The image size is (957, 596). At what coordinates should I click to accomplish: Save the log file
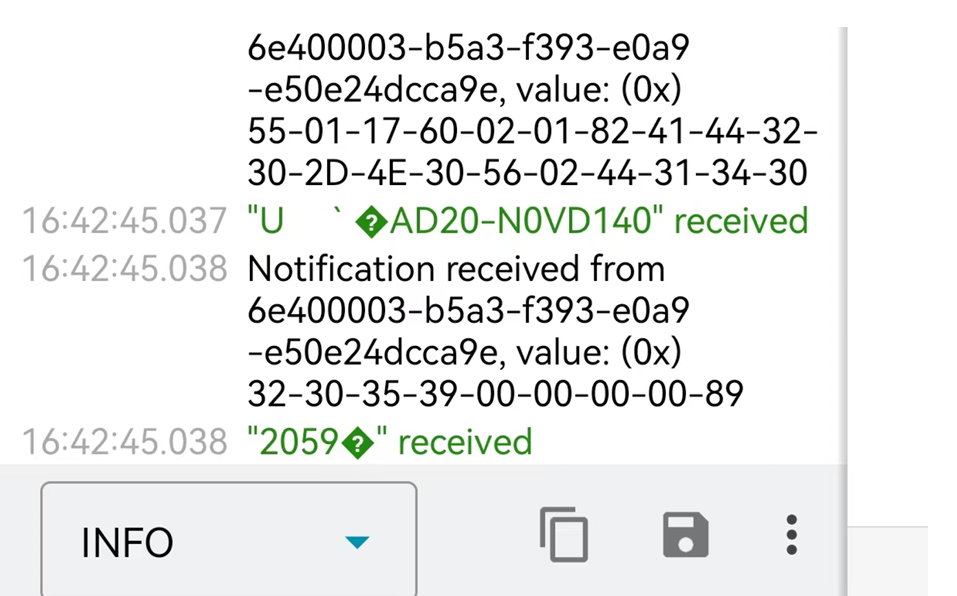[685, 535]
